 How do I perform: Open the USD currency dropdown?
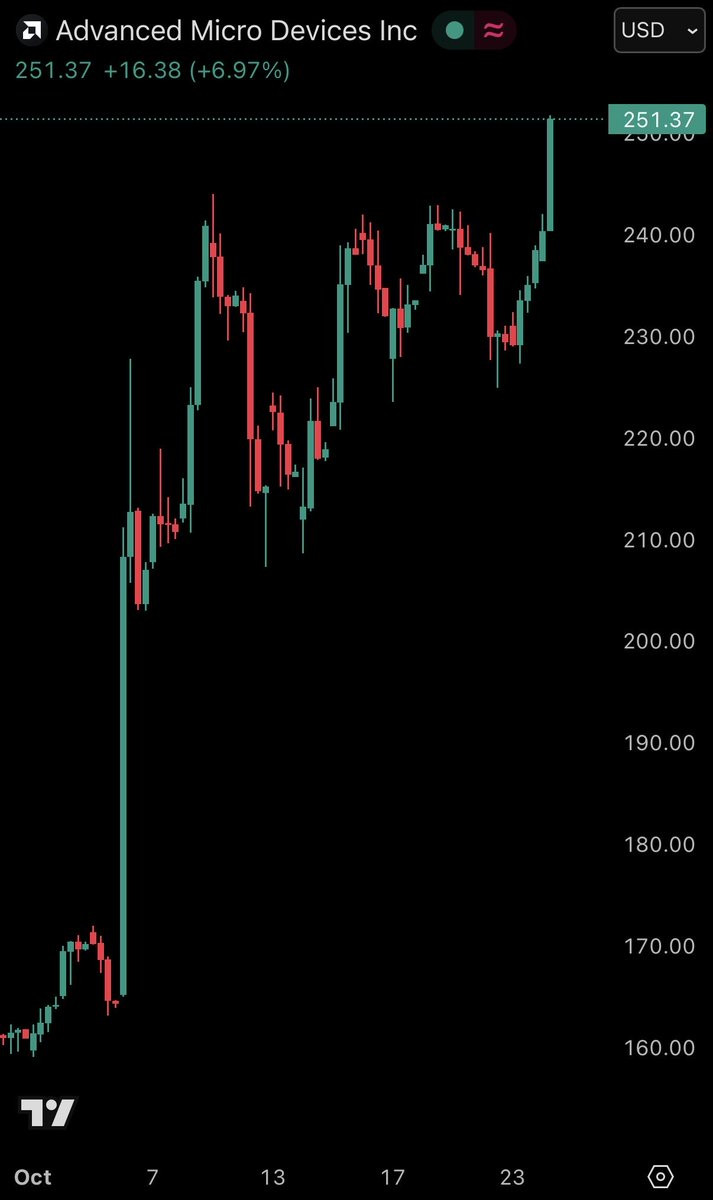[658, 31]
